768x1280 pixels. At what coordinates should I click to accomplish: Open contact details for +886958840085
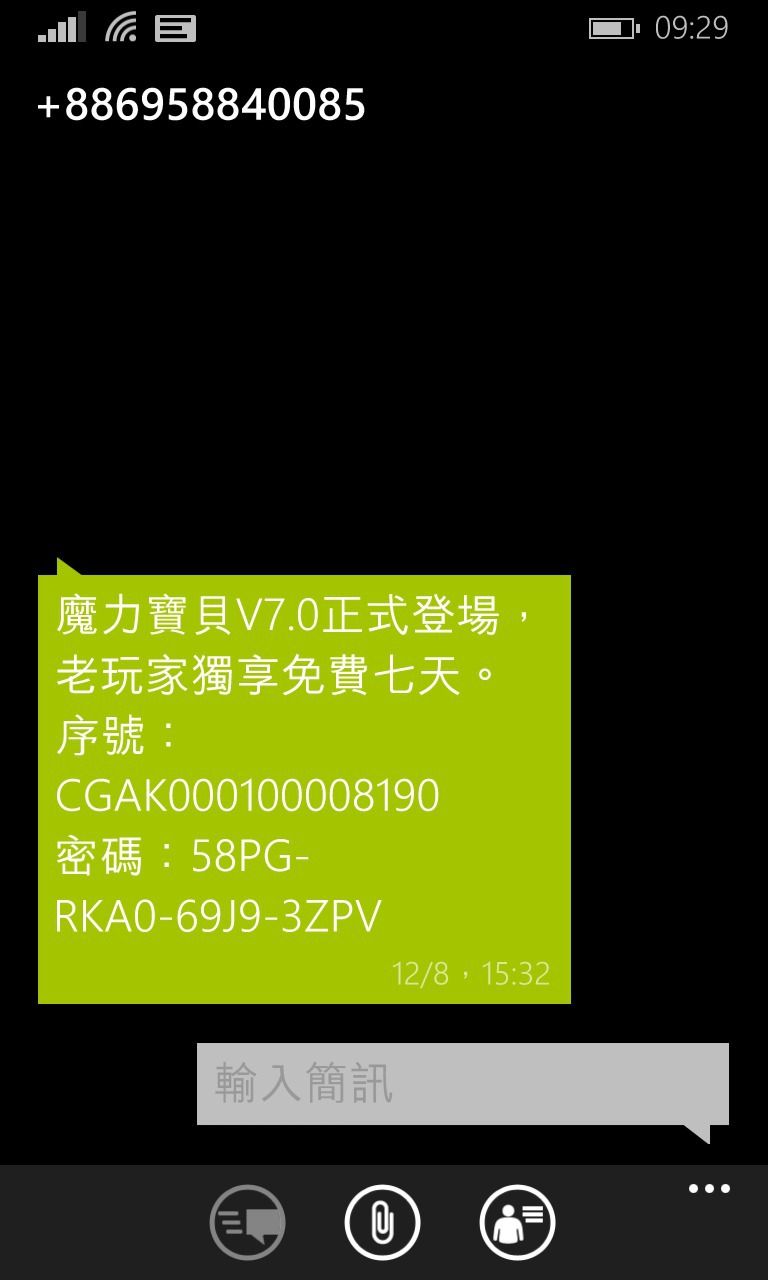[x=201, y=104]
